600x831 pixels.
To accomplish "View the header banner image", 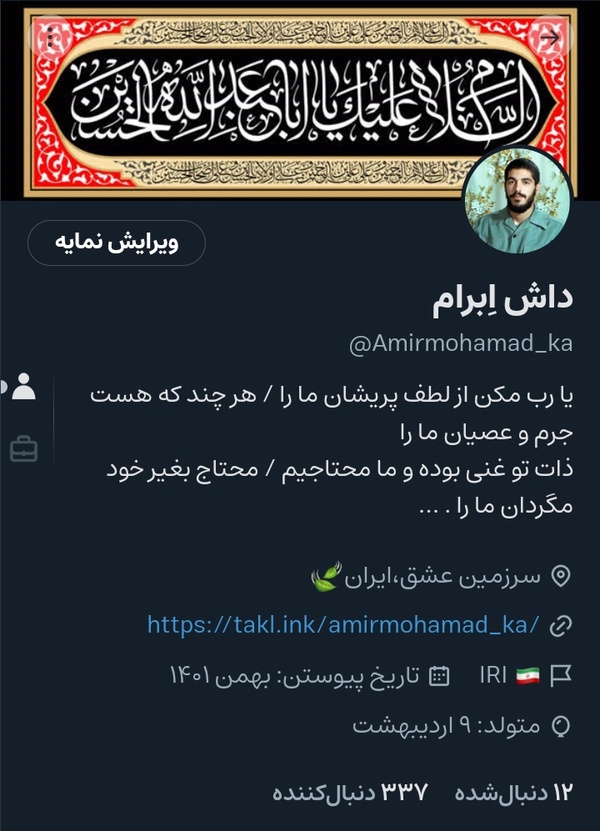I will pos(300,102).
